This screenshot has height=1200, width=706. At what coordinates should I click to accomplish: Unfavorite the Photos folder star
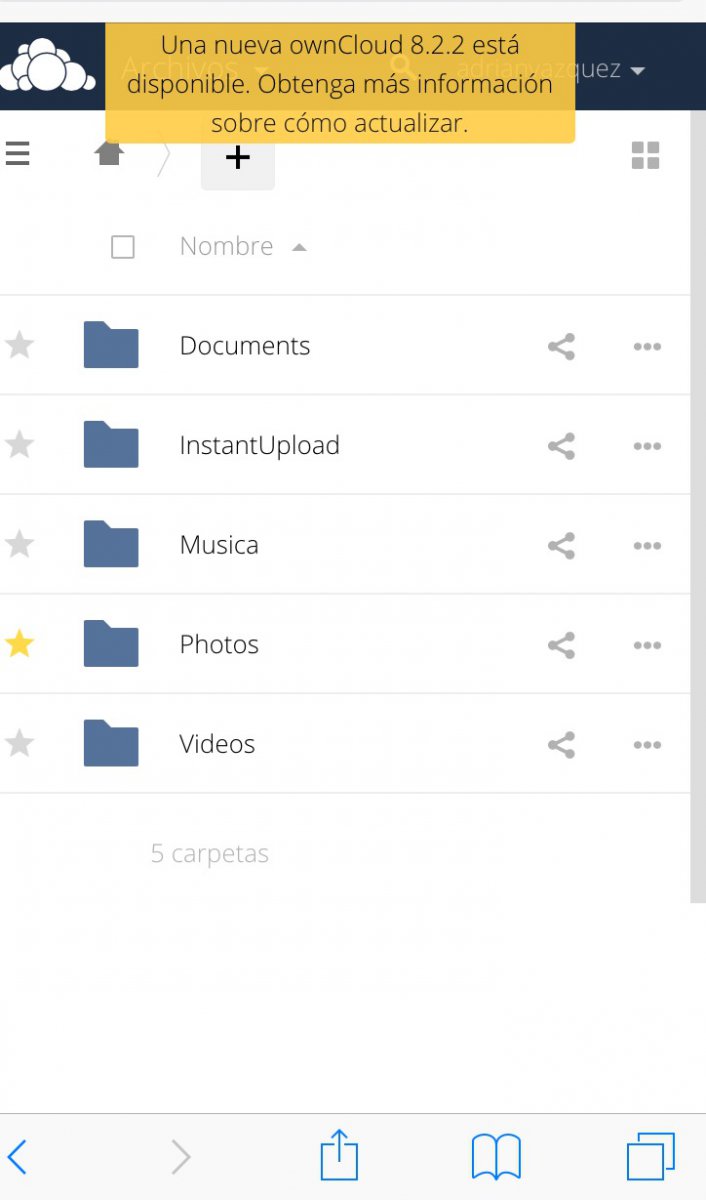[19, 645]
